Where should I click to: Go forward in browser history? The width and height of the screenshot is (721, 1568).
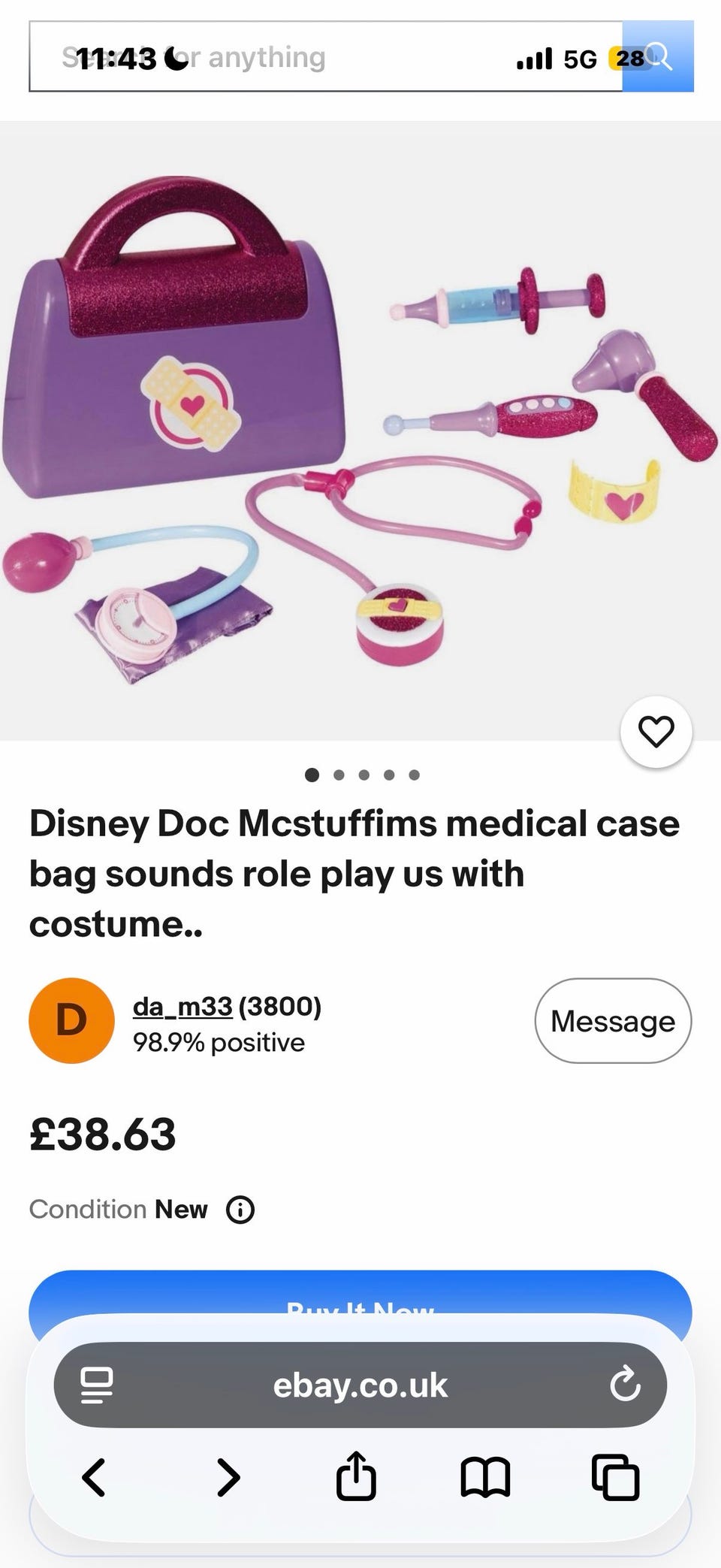click(x=228, y=1478)
